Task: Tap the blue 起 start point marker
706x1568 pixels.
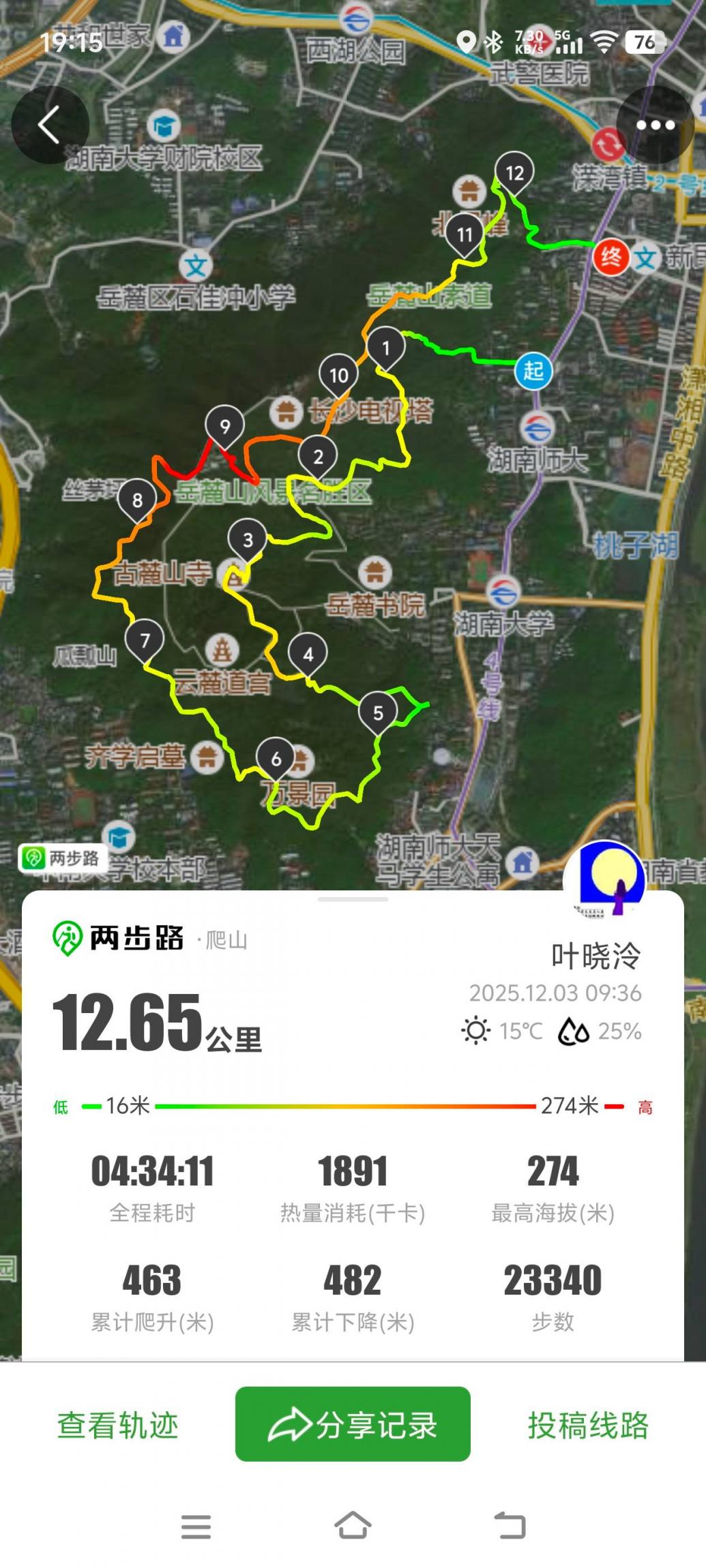Action: pyautogui.click(x=533, y=371)
